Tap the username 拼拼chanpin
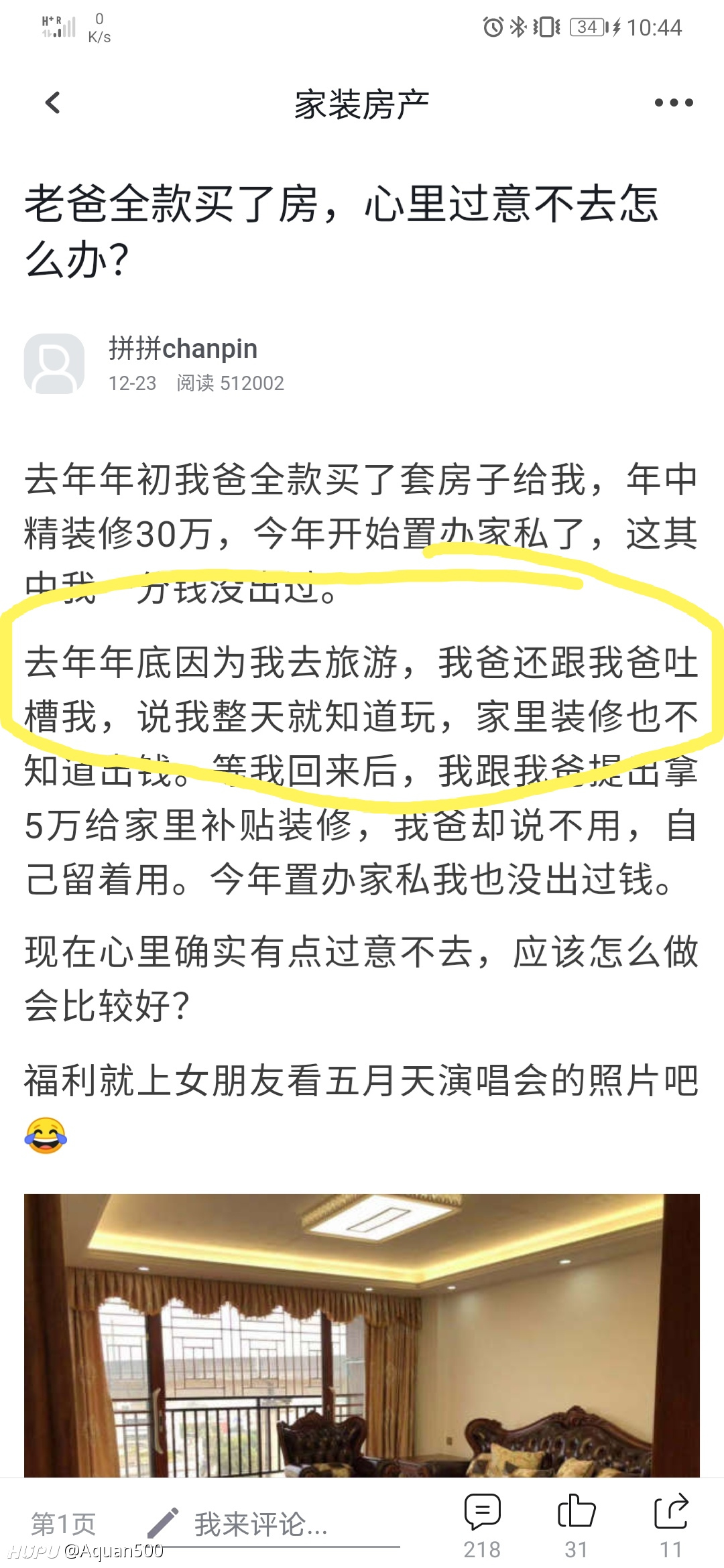This screenshot has width=724, height=1568. (x=183, y=348)
